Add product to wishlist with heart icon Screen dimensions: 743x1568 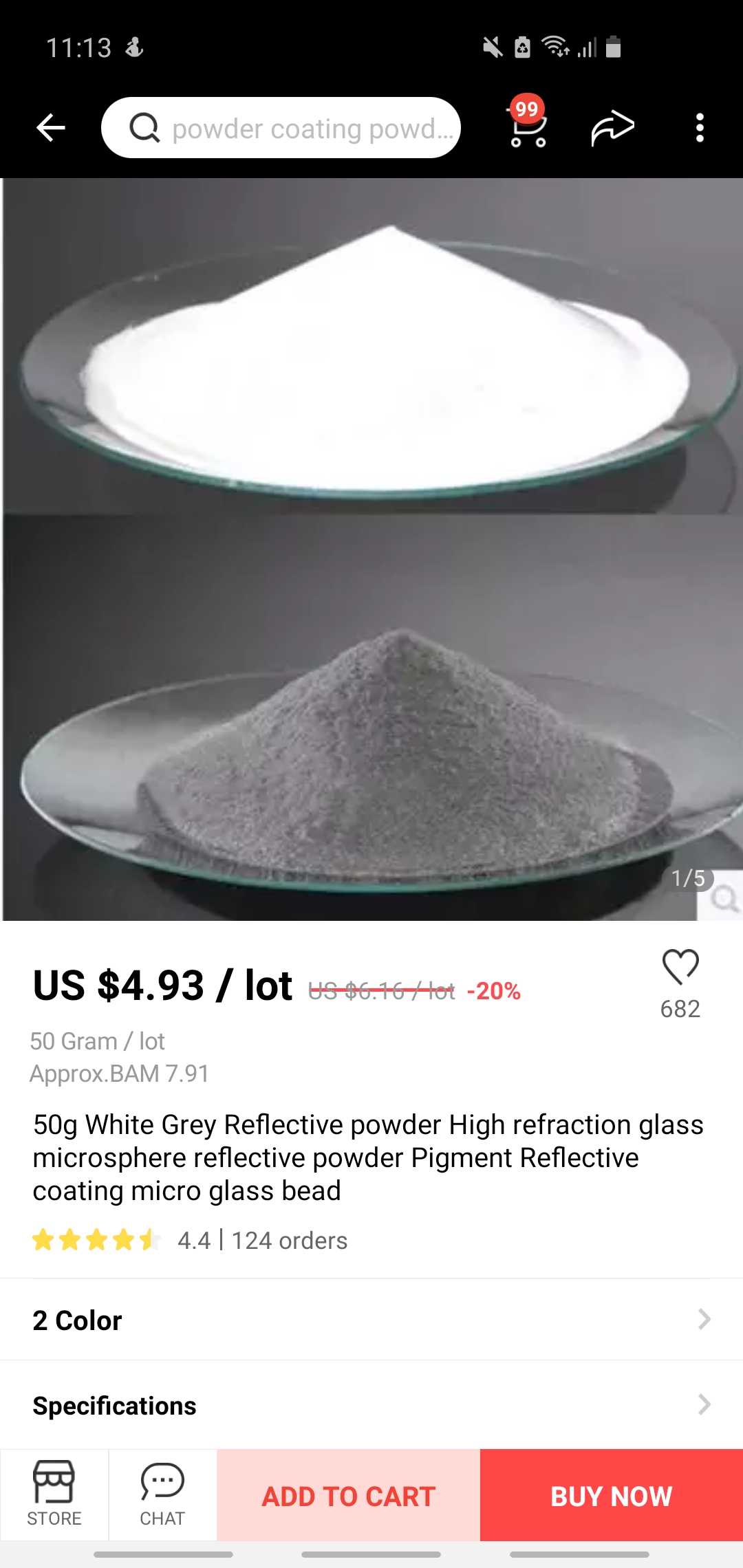coord(680,967)
